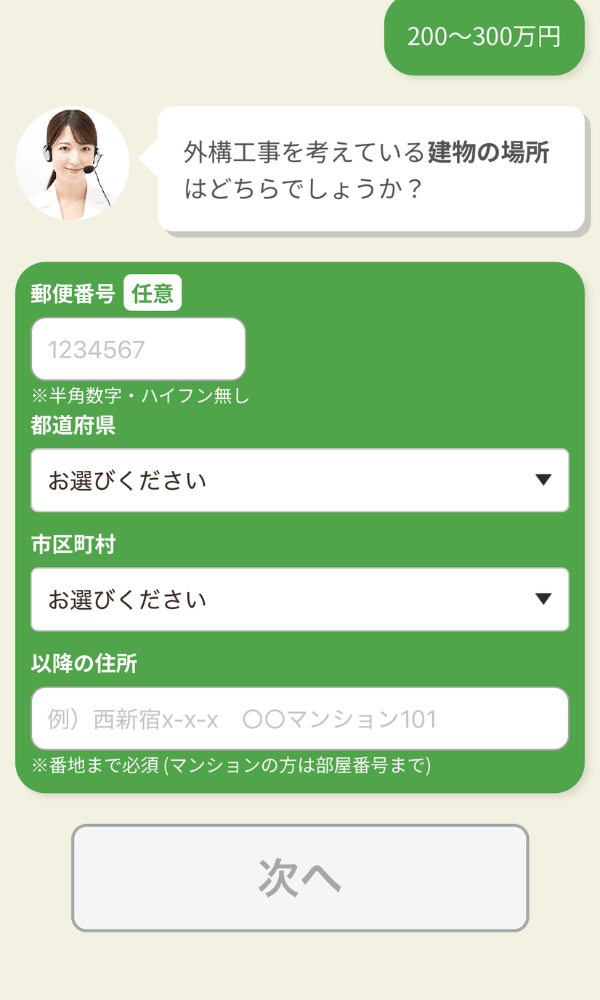The width and height of the screenshot is (600, 1000).
Task: Focus the 以降の住所 address field
Action: tap(300, 718)
